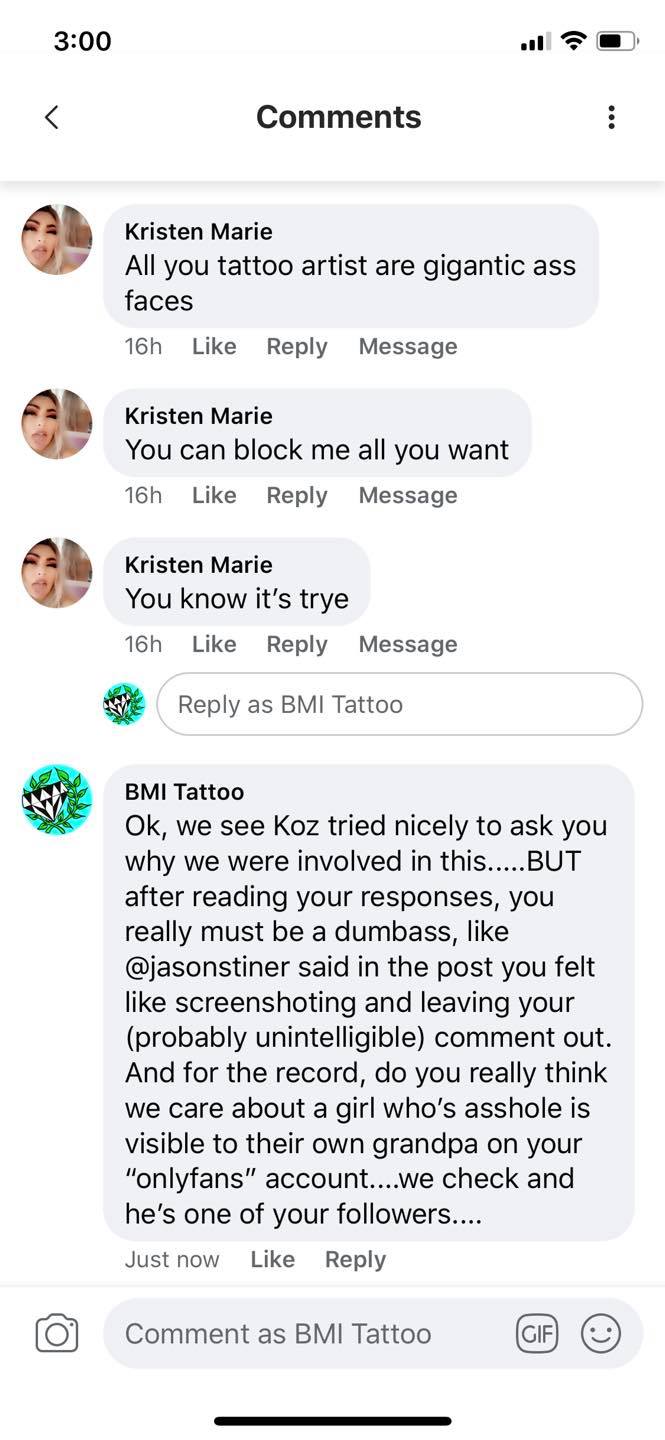Image resolution: width=665 pixels, height=1440 pixels.
Task: Tap the "Reply as BMI Tattoo" field
Action: (399, 704)
